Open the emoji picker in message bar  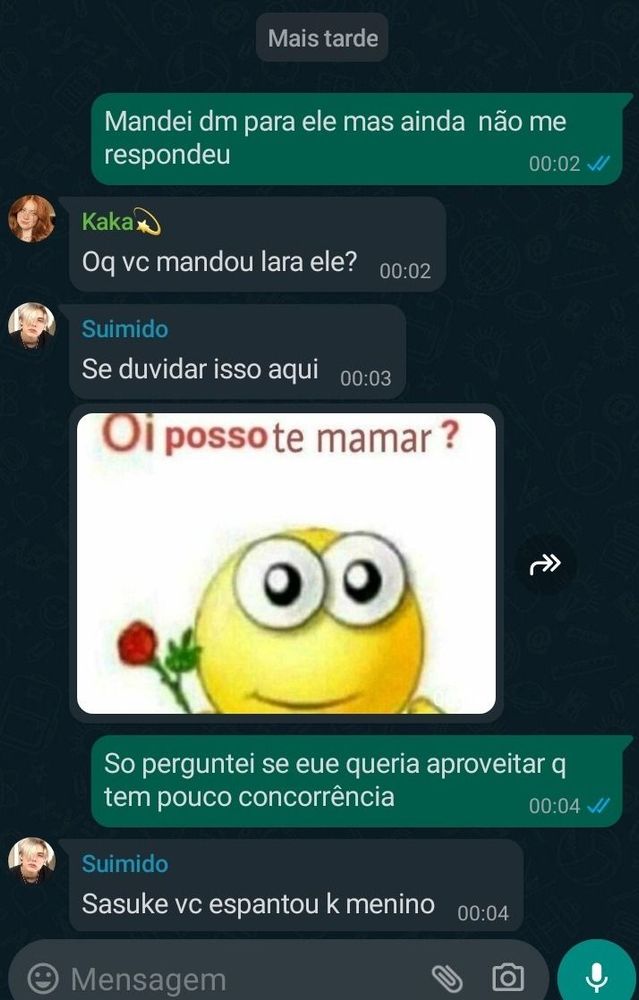tap(43, 977)
